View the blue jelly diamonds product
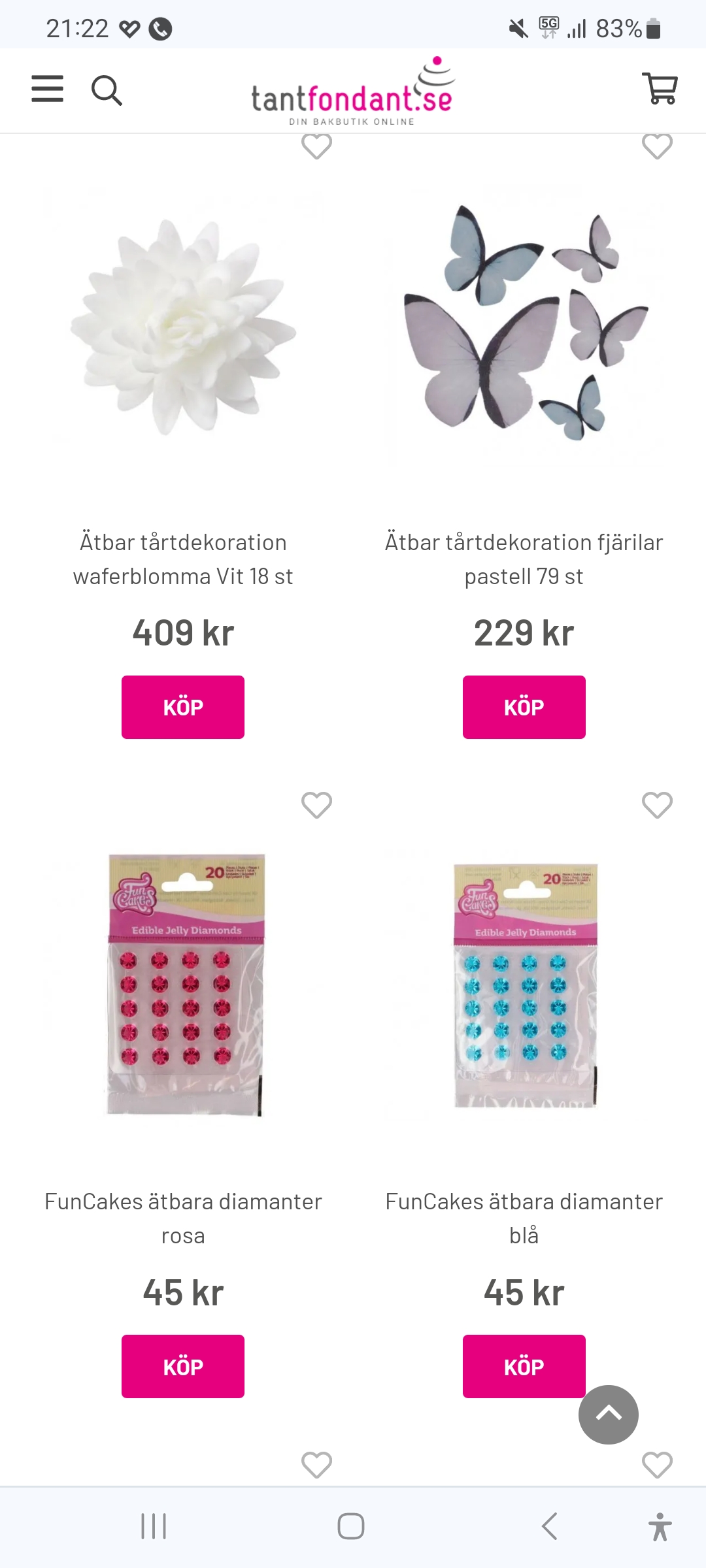The width and height of the screenshot is (706, 1568). 526,985
